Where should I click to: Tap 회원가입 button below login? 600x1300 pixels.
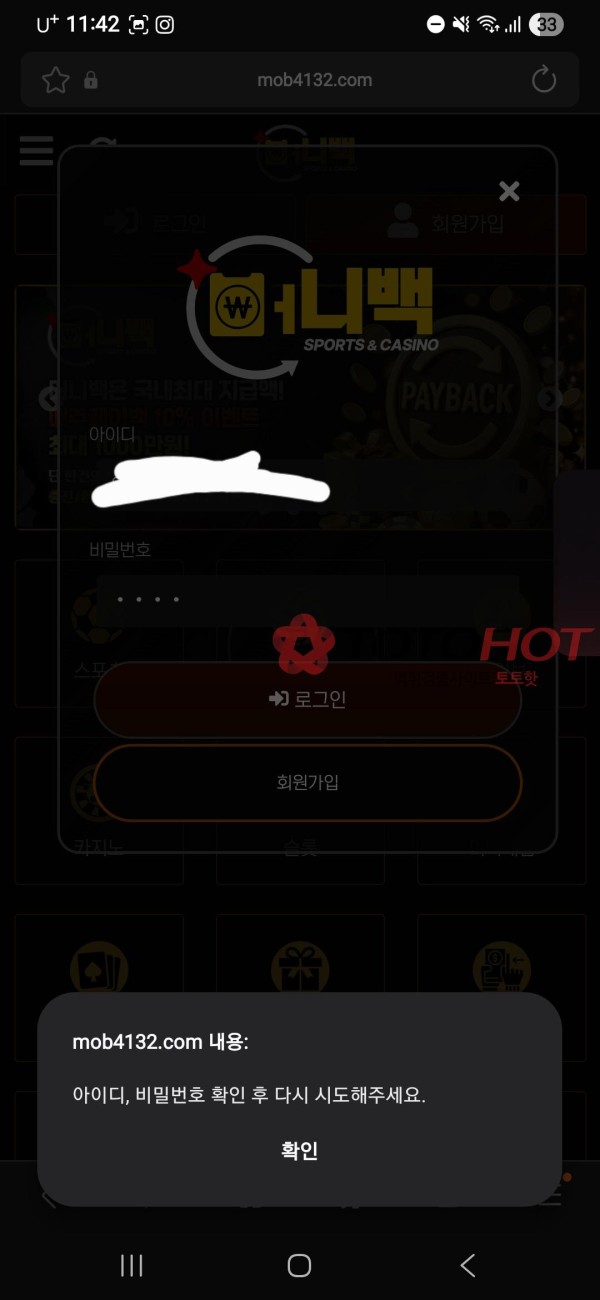307,782
